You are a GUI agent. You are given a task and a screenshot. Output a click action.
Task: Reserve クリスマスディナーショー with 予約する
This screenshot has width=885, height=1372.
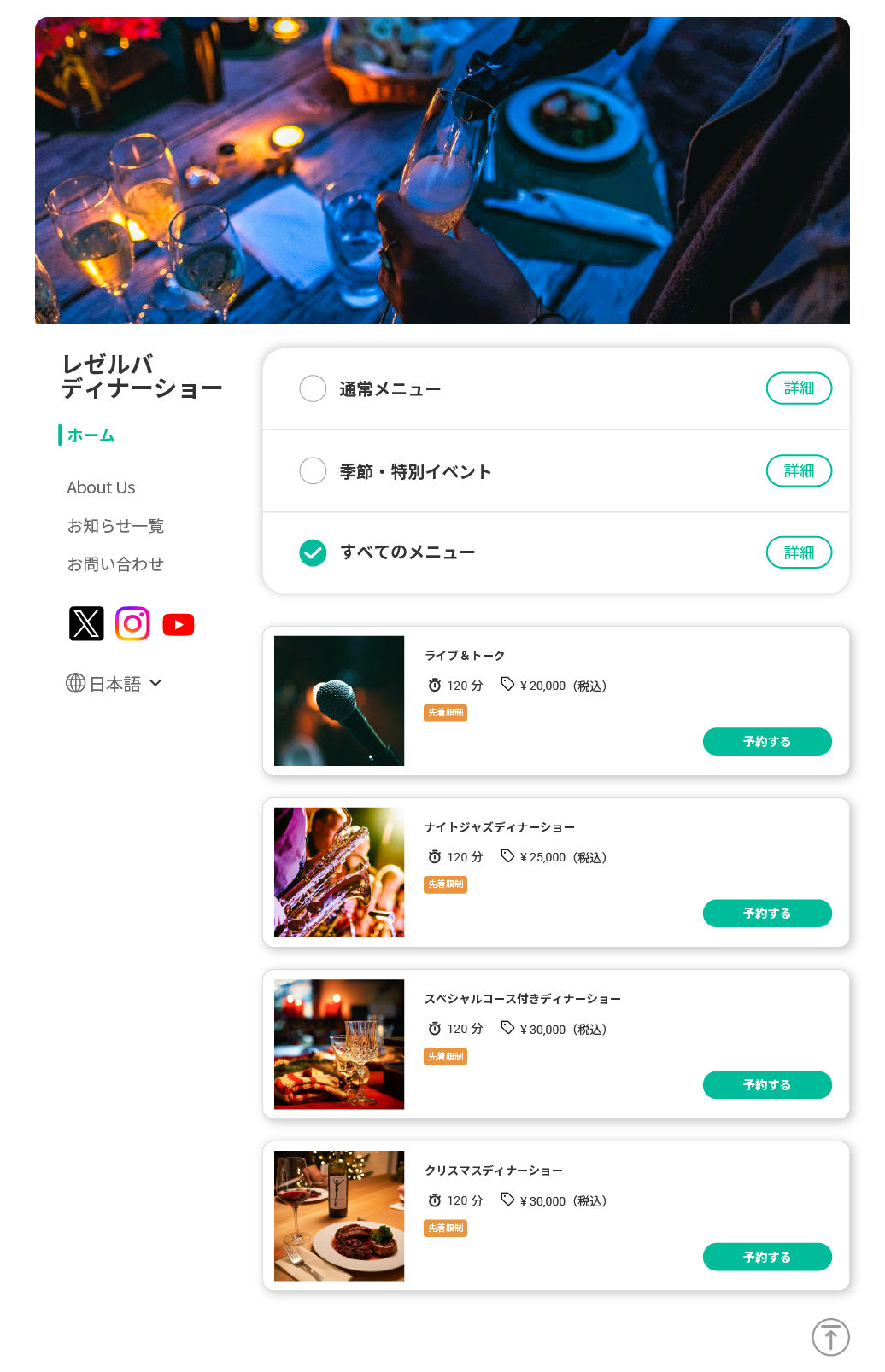tap(766, 1257)
